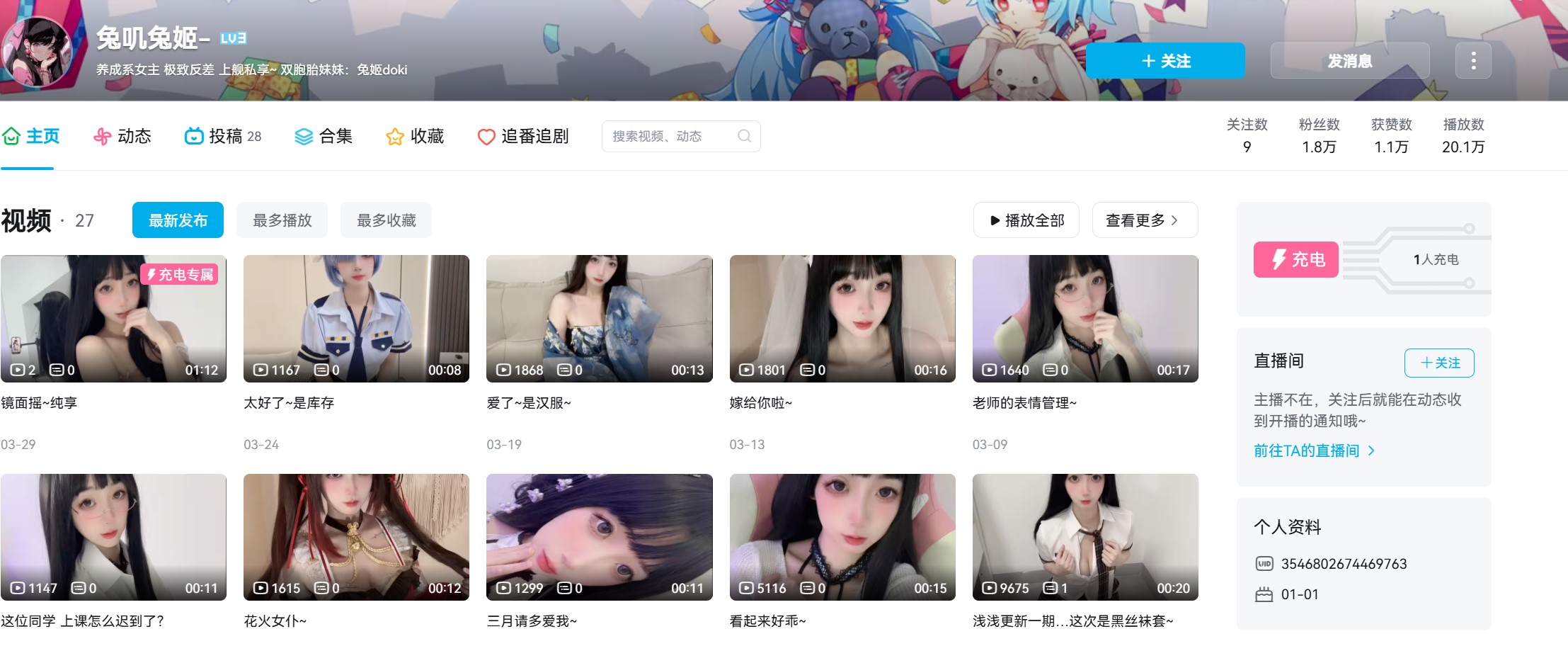The height and width of the screenshot is (646, 1568).
Task: Tap 发消息 to send a message
Action: click(1349, 61)
